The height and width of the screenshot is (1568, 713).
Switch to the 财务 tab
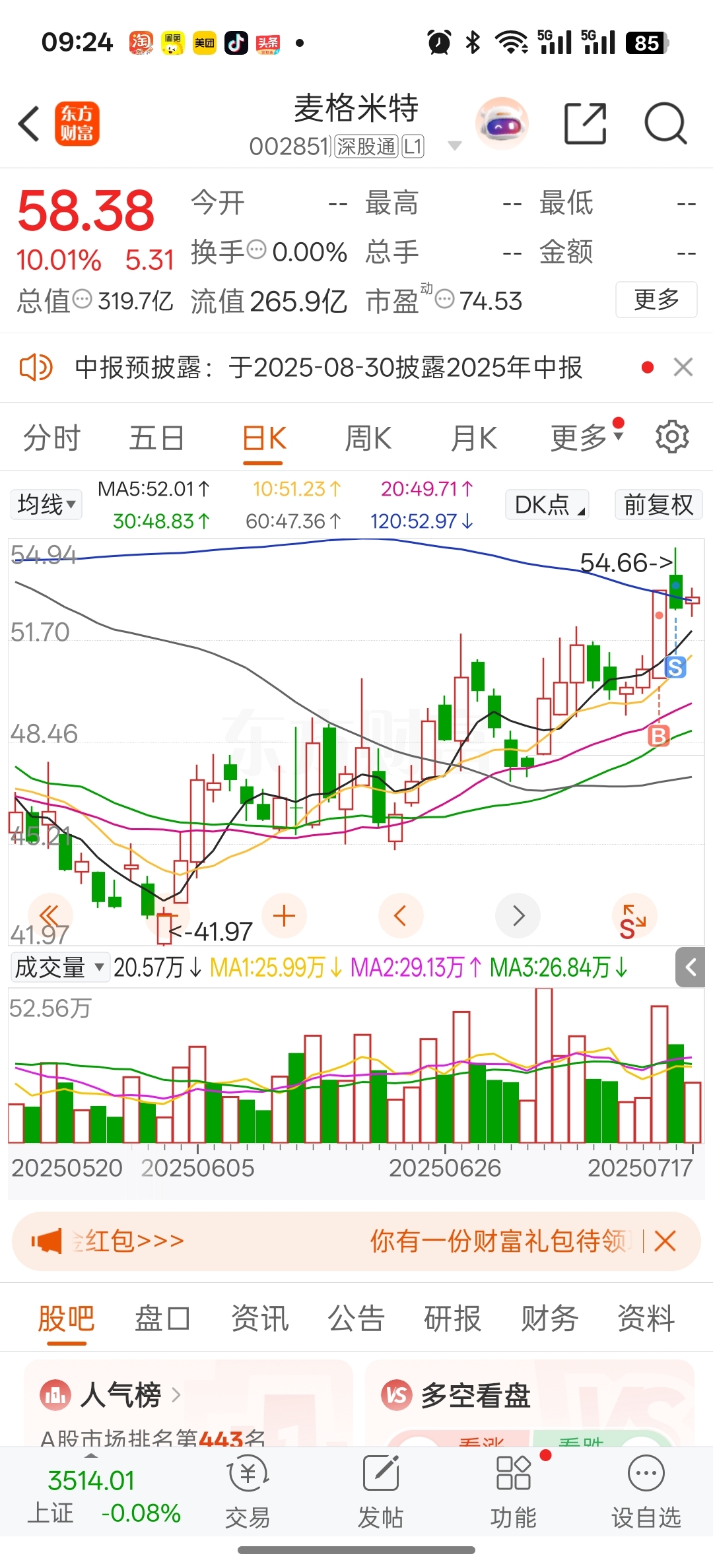click(549, 1319)
